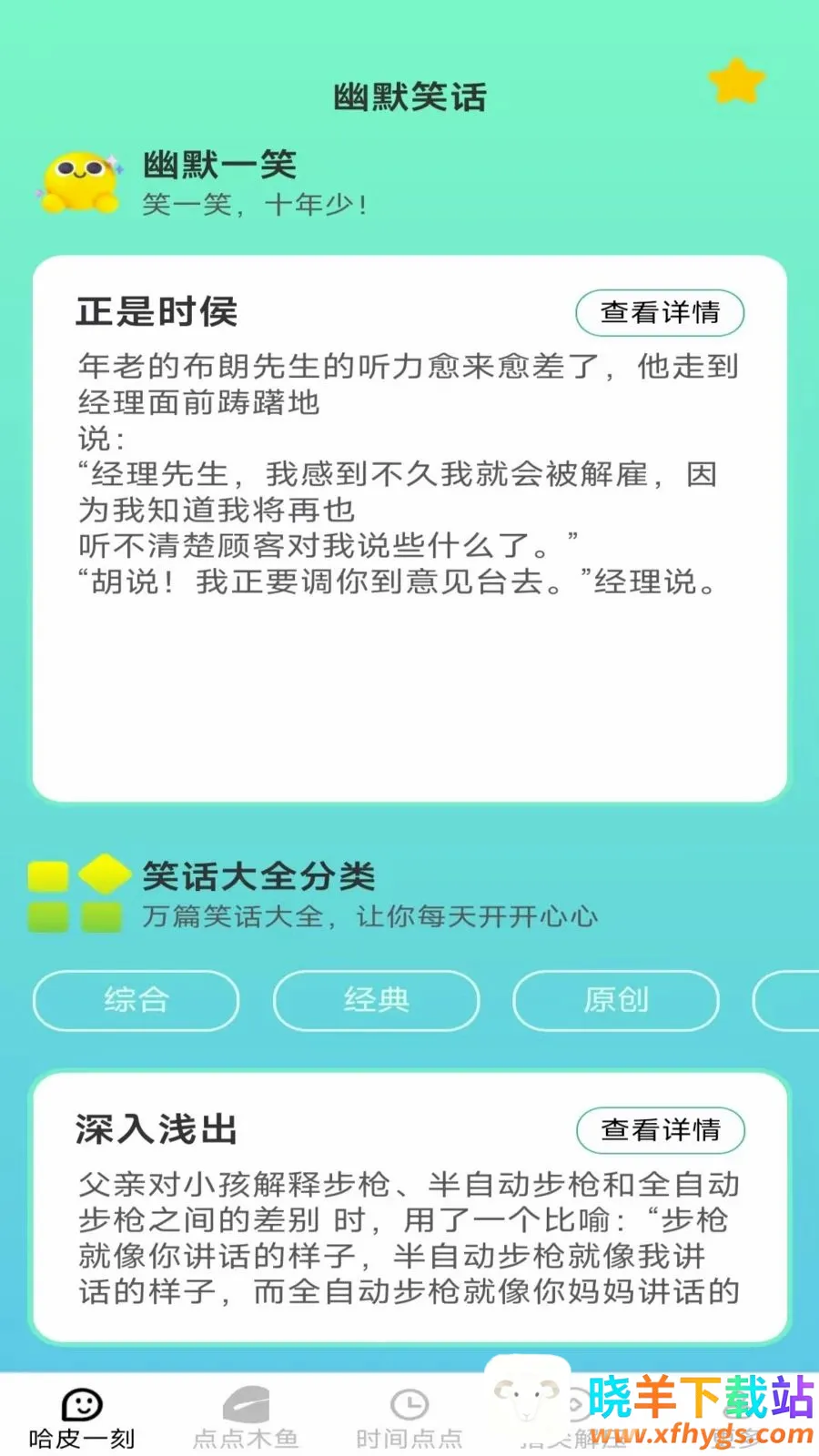Open the 时间点点 tab
The height and width of the screenshot is (1456, 819).
409,1419
